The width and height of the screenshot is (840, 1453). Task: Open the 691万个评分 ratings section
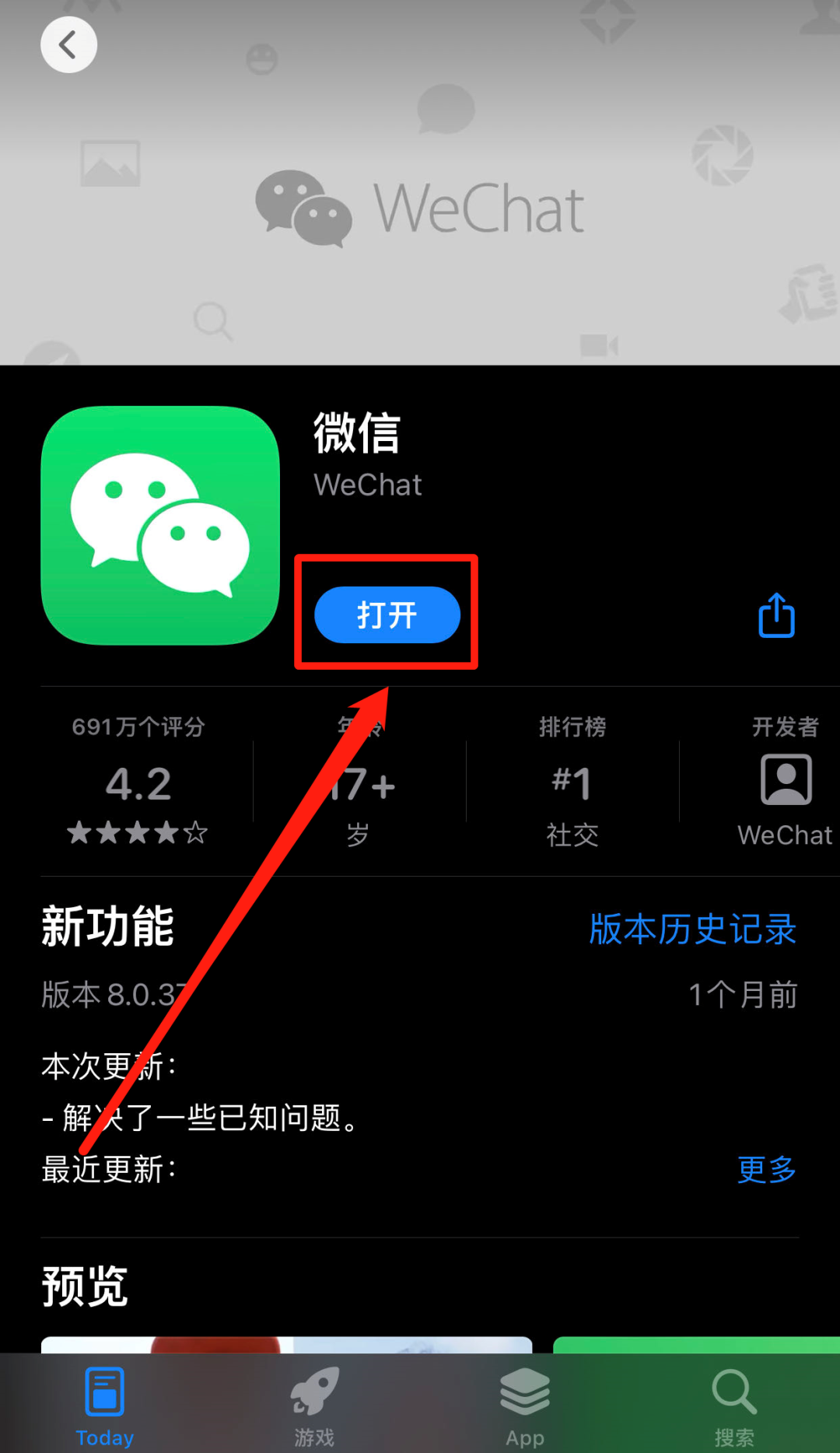click(x=138, y=782)
